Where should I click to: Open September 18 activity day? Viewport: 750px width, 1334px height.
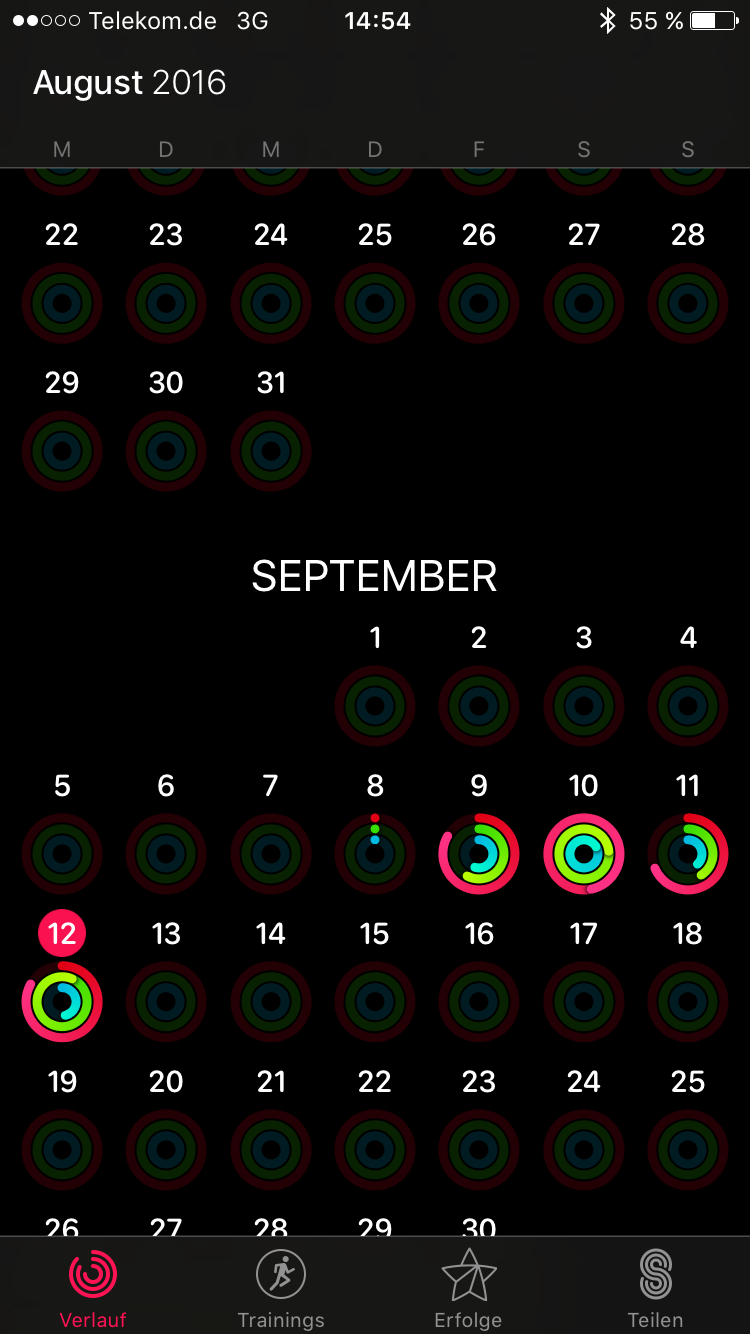[688, 1002]
